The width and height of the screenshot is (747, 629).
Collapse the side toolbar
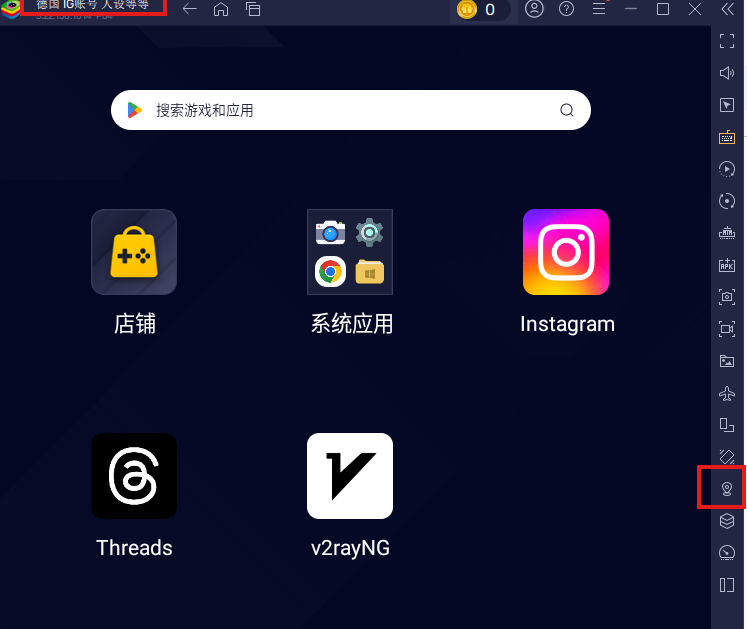727,9
